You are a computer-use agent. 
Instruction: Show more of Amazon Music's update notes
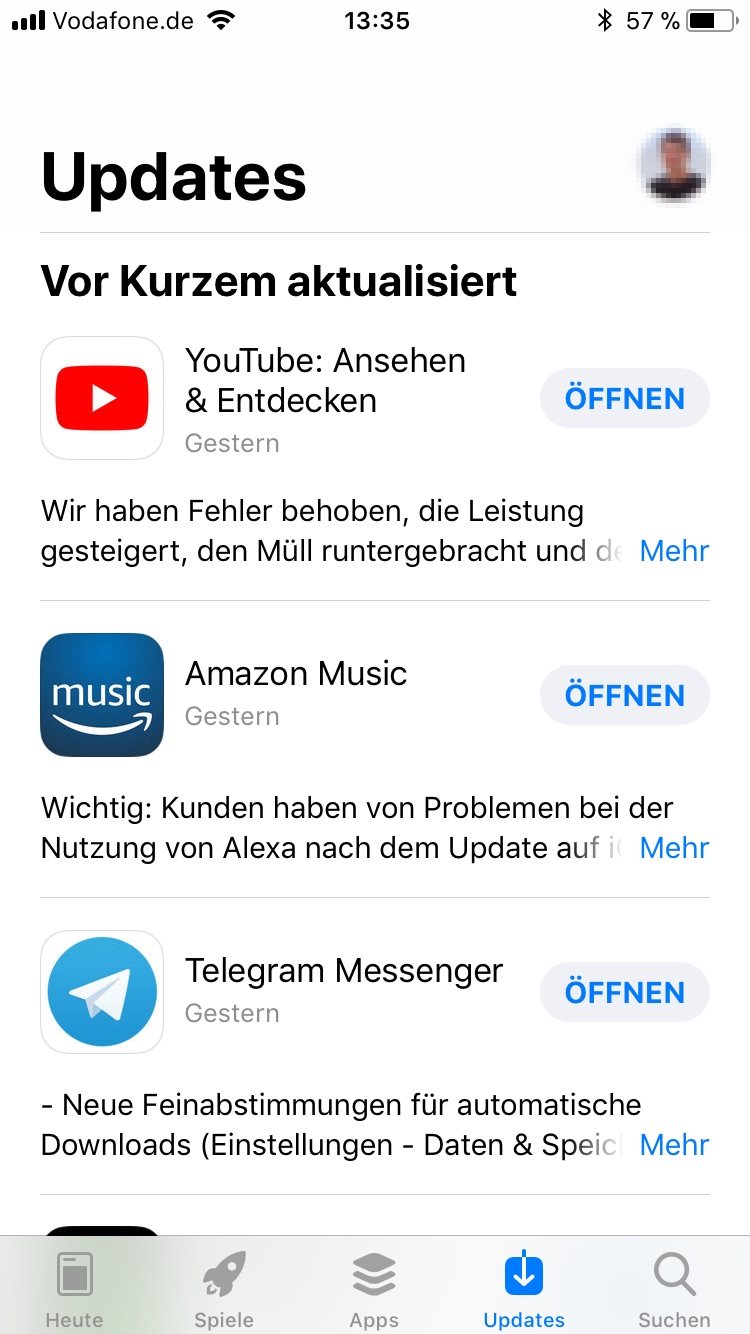tap(674, 848)
